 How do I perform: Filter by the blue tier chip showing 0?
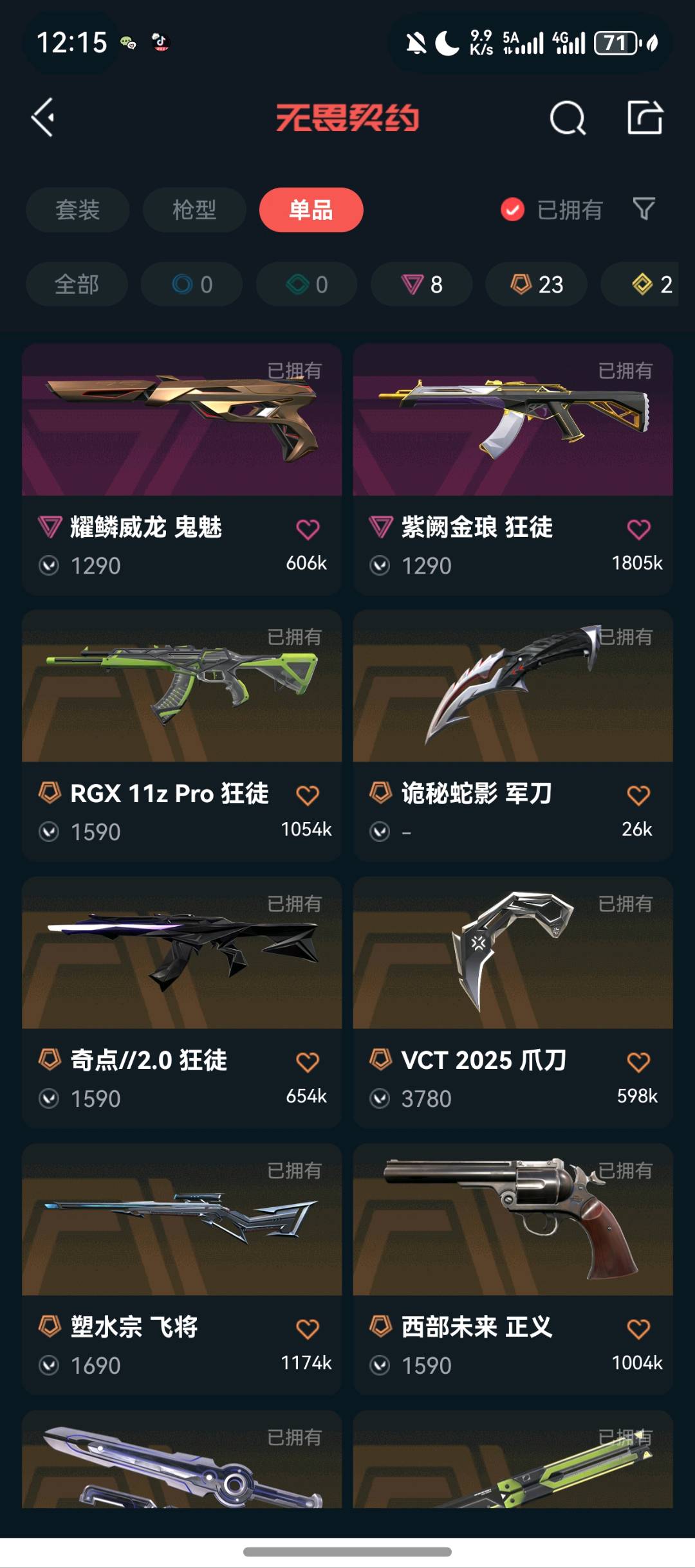(x=192, y=284)
